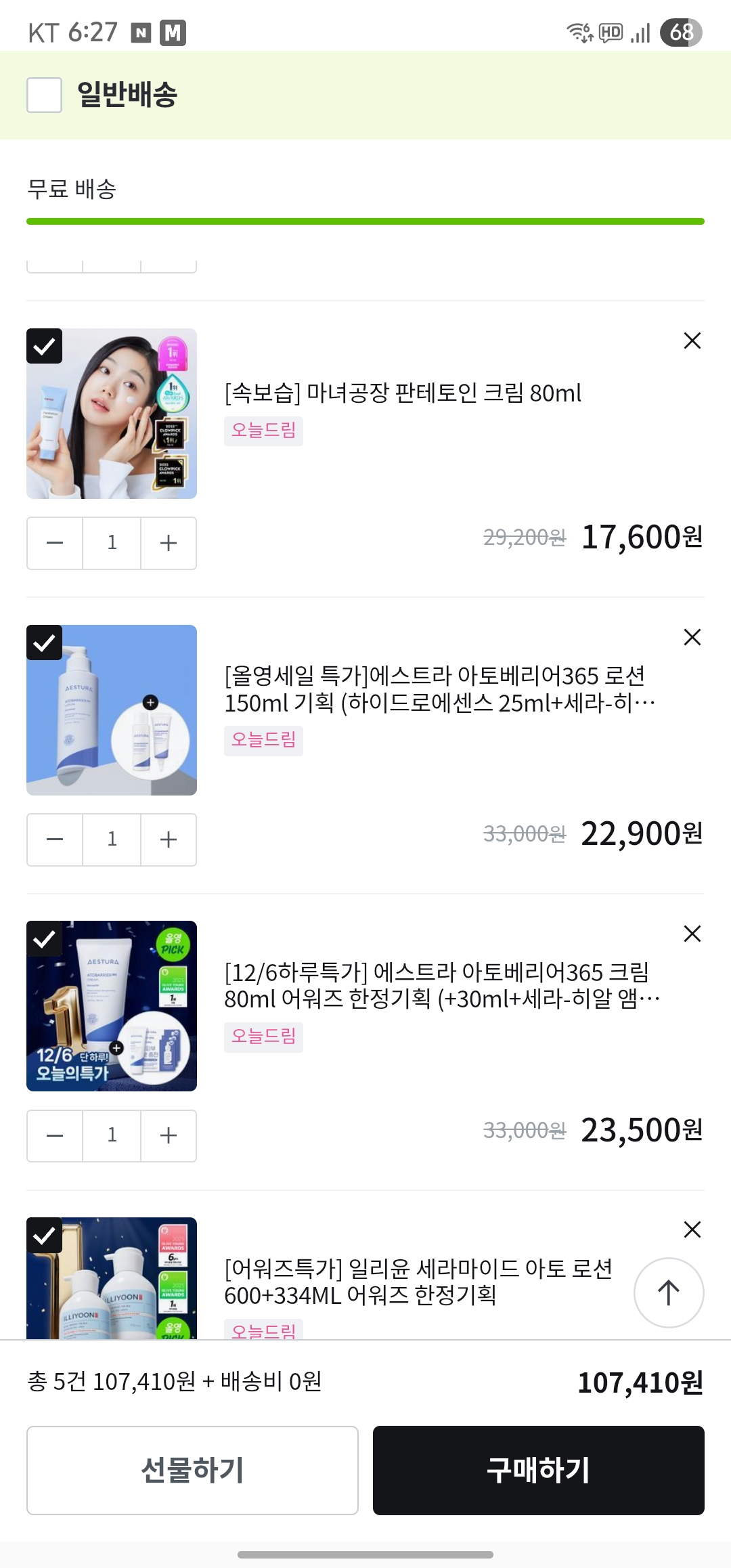Check the 일반배송 select-all checkbox
This screenshot has width=731, height=1568.
tap(44, 95)
